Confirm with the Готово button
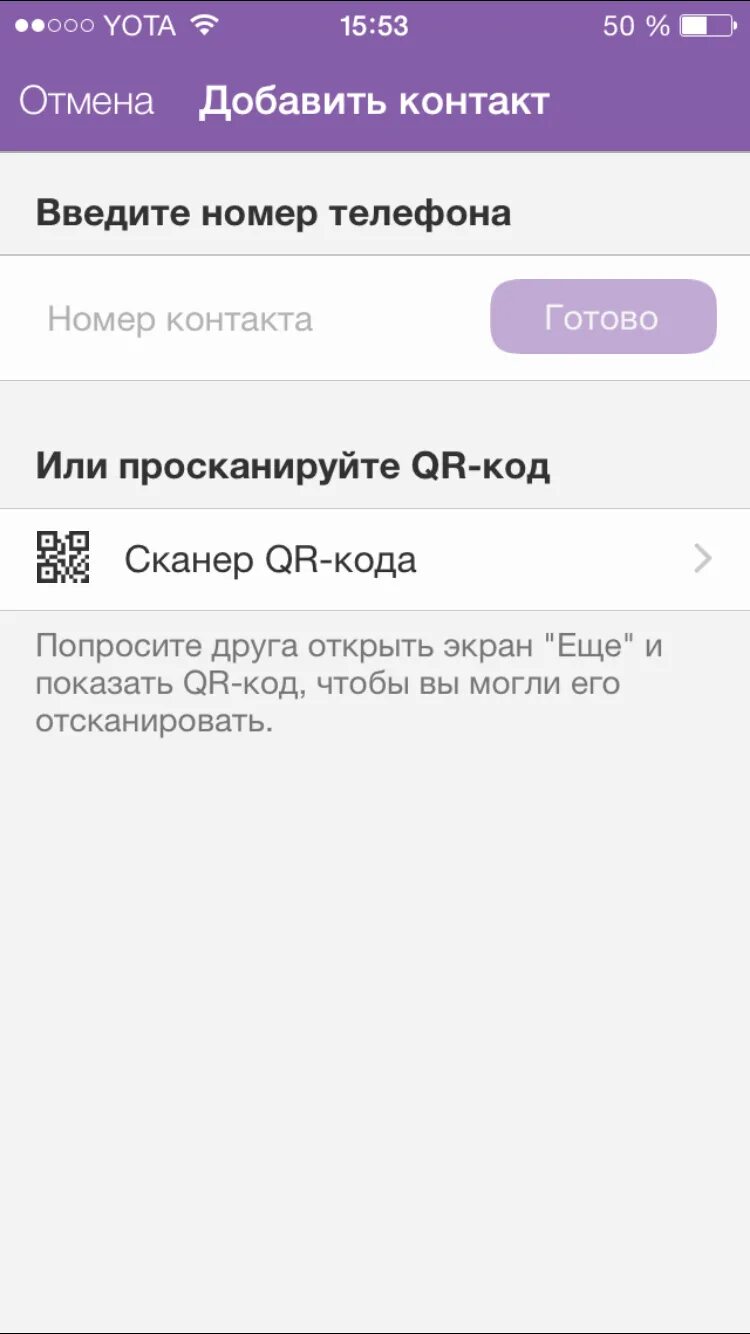The height and width of the screenshot is (1334, 750). (x=603, y=317)
